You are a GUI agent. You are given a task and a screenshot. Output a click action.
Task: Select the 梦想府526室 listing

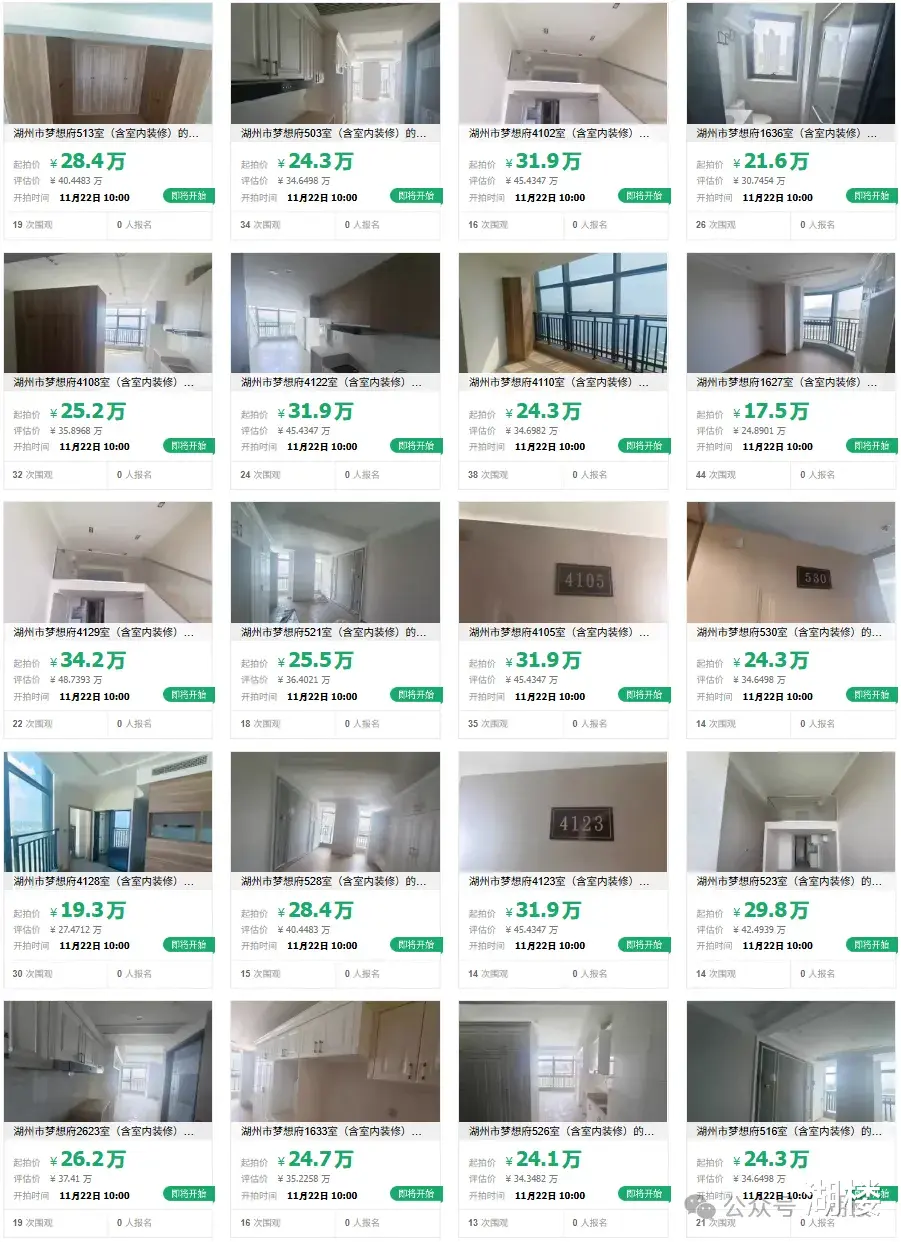tap(562, 1131)
